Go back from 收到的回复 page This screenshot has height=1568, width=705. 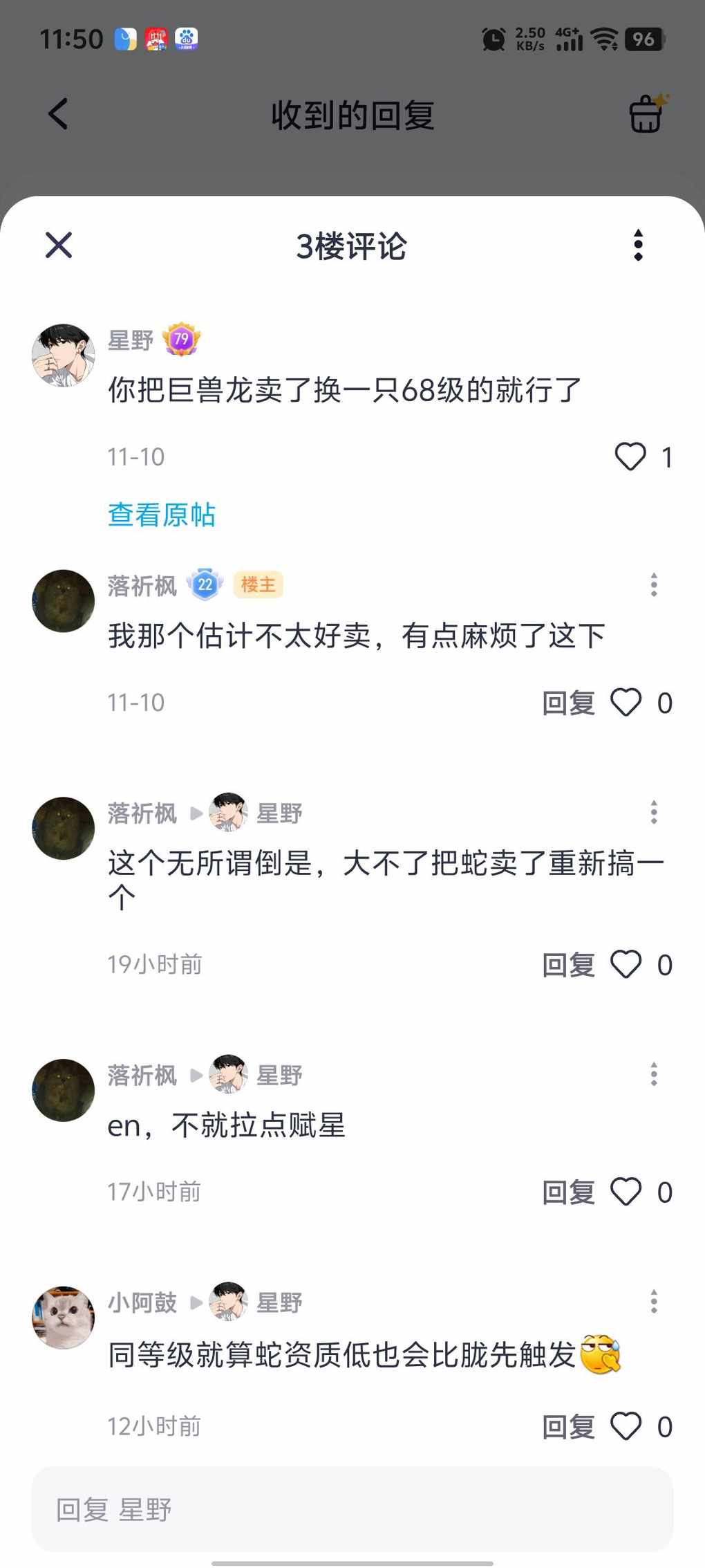pyautogui.click(x=59, y=114)
